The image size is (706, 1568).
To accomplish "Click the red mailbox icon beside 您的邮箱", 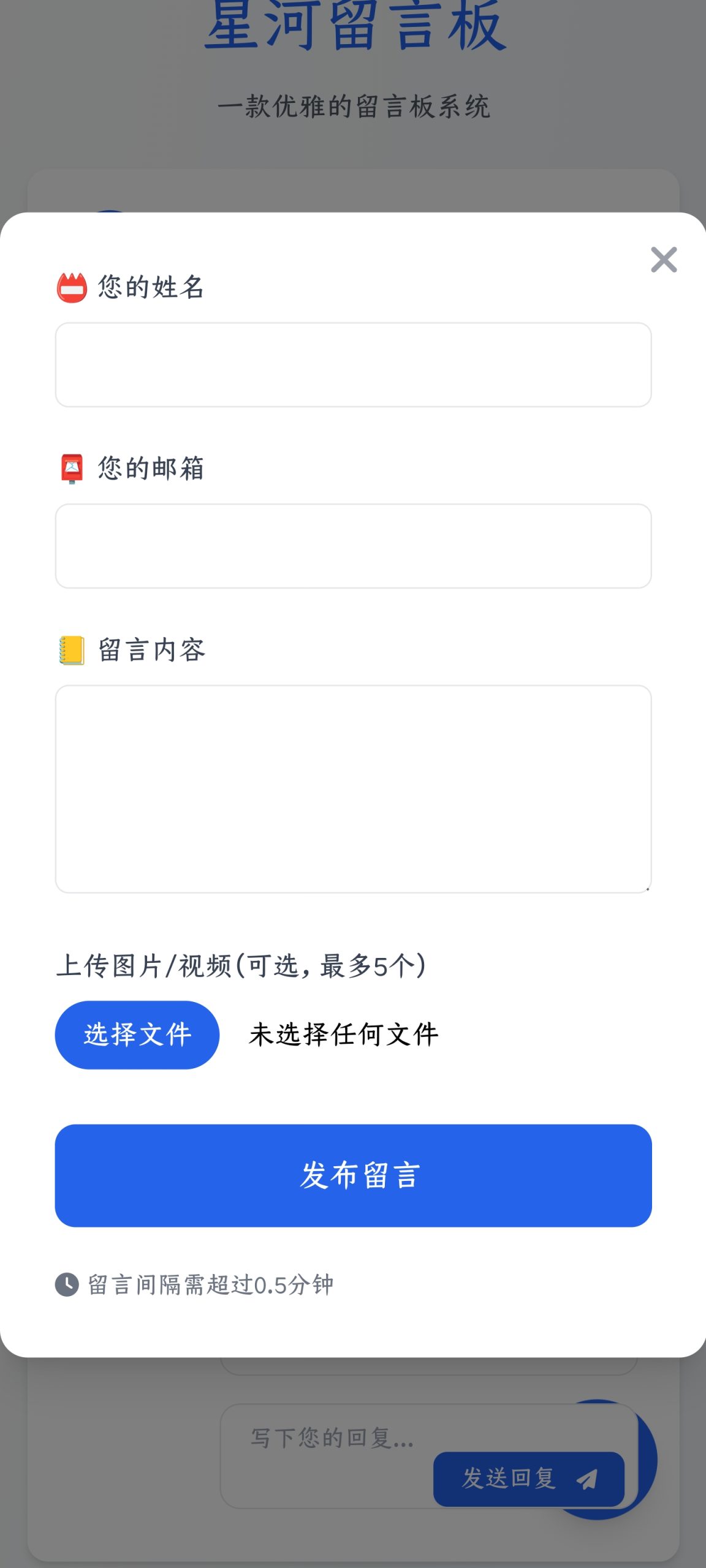I will tap(72, 467).
